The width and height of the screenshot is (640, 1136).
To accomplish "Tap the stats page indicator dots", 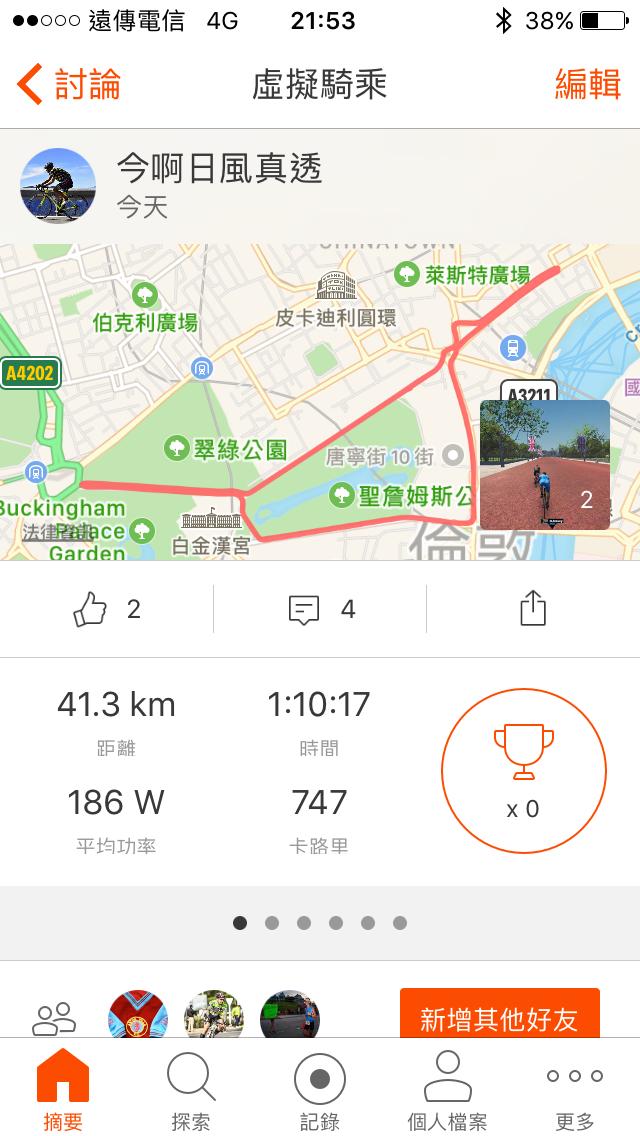I will point(320,923).
